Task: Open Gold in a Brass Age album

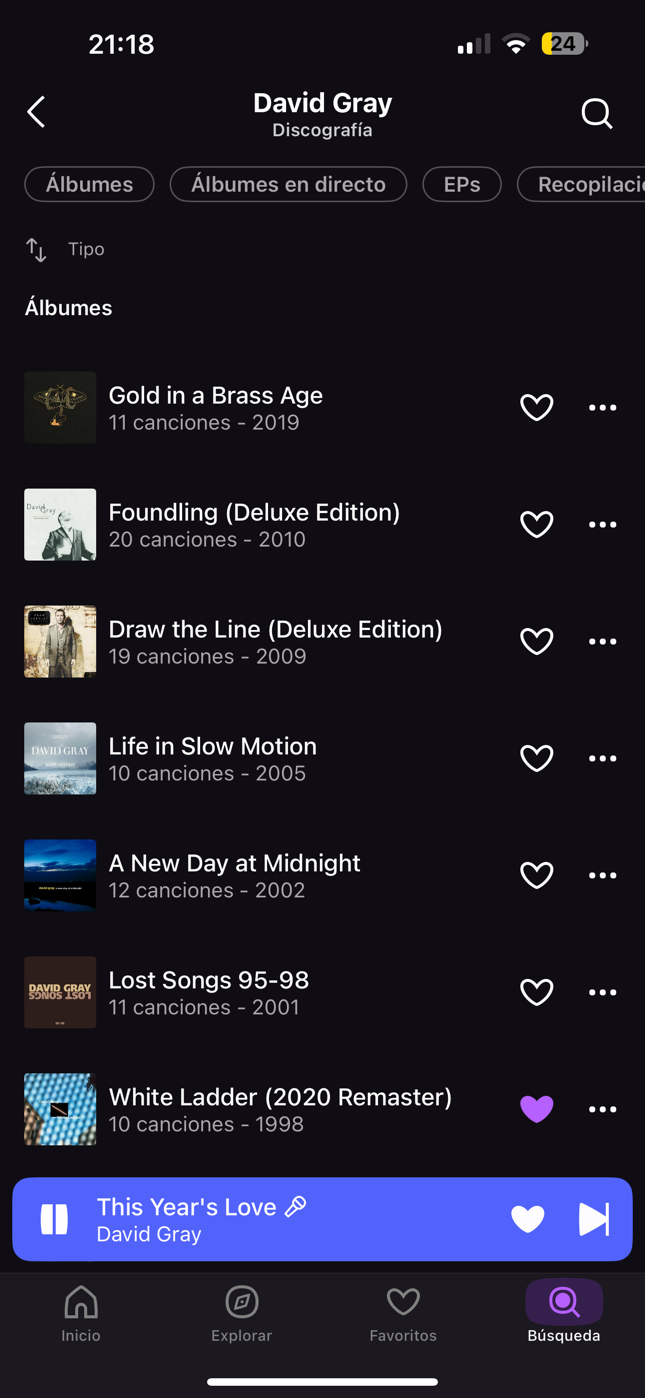Action: 215,407
